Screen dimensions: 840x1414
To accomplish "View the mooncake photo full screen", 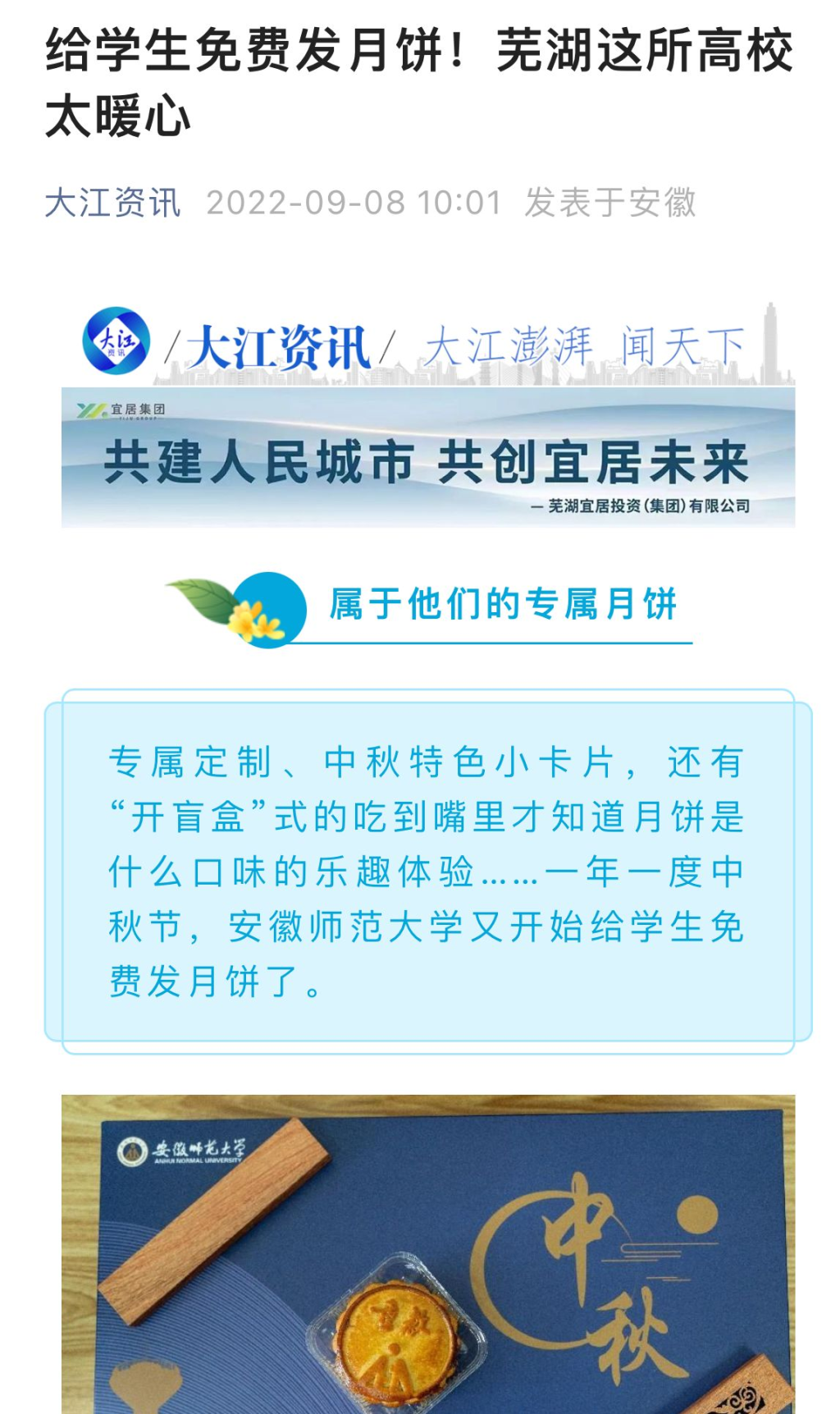I will pos(427,1256).
